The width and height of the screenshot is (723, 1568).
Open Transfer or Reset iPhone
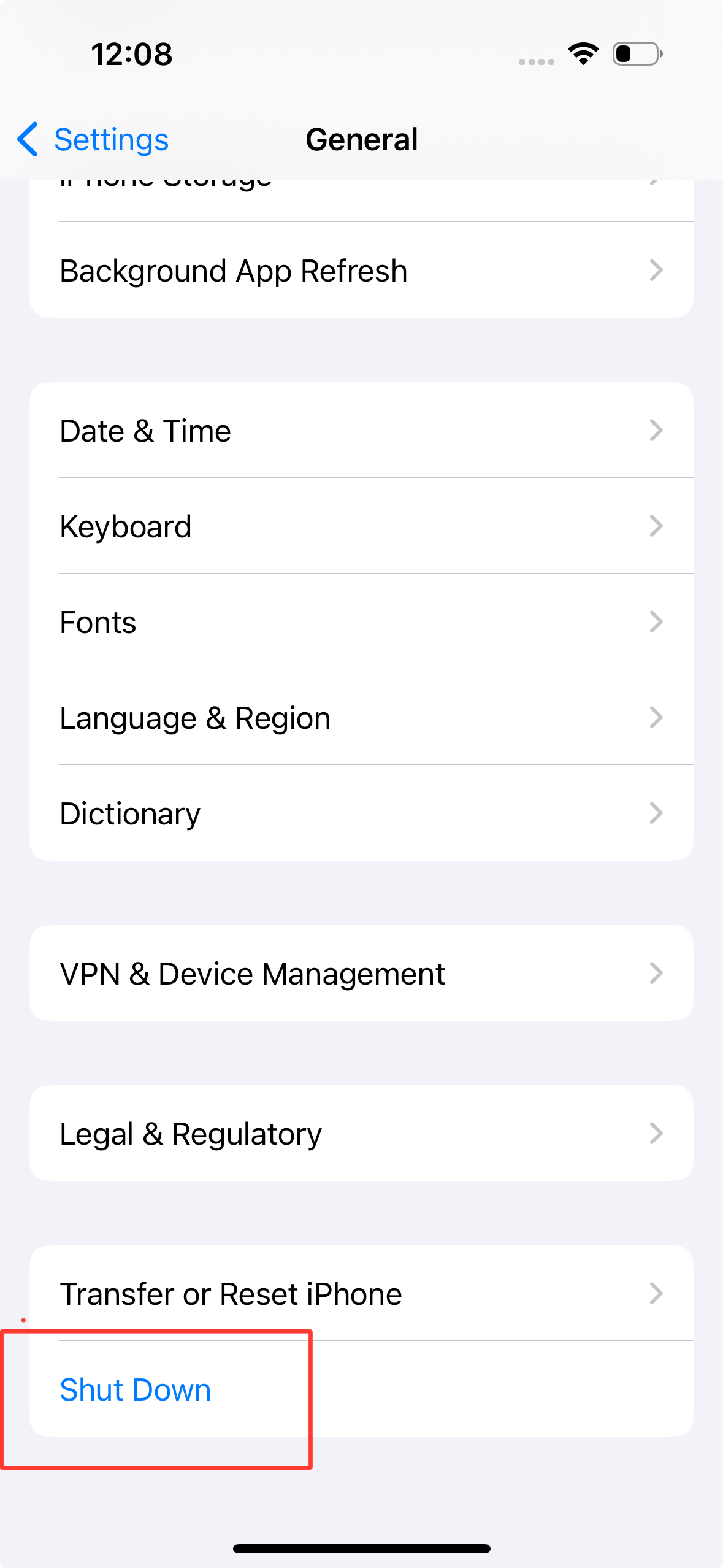361,1294
